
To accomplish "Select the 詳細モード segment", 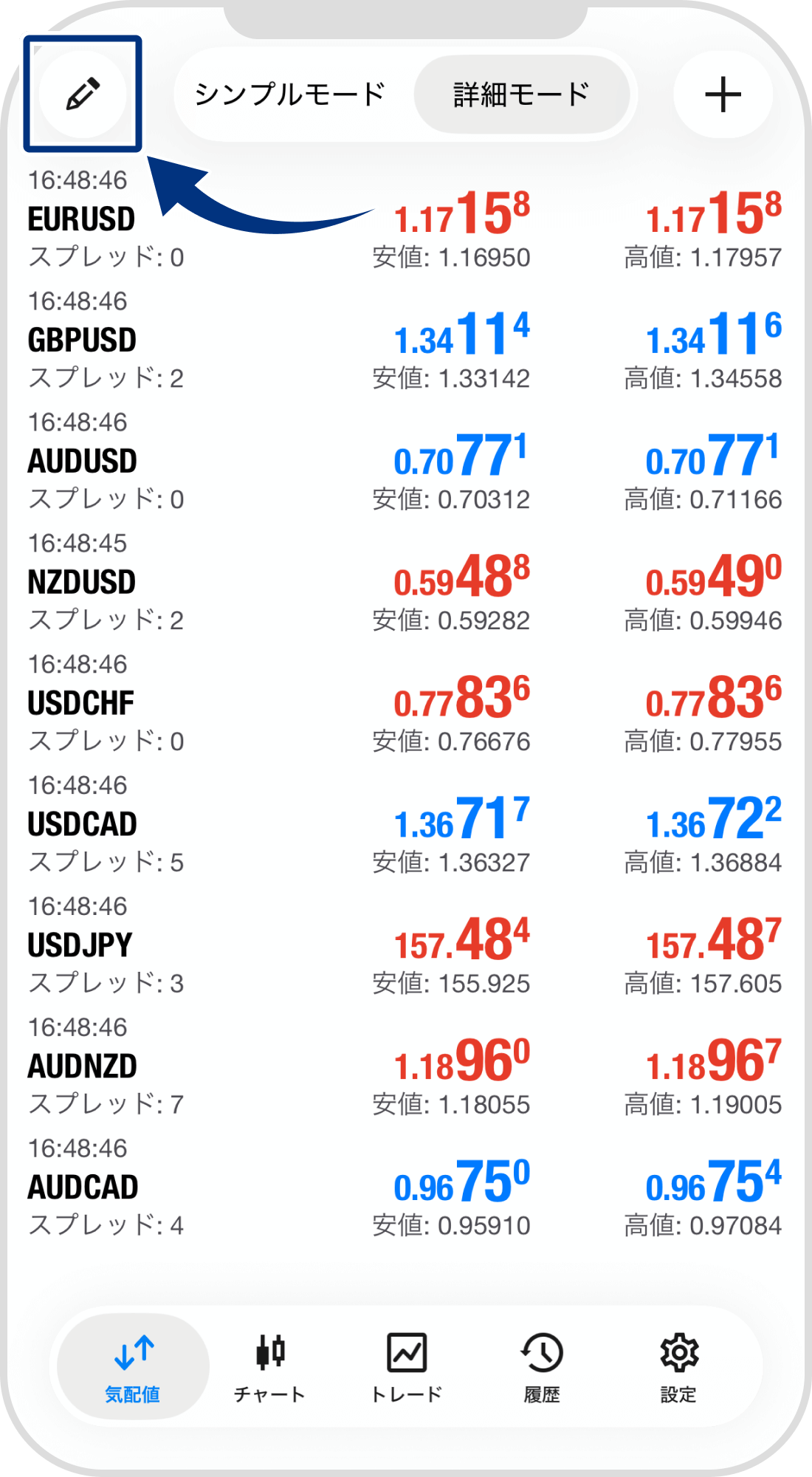I will 521,95.
